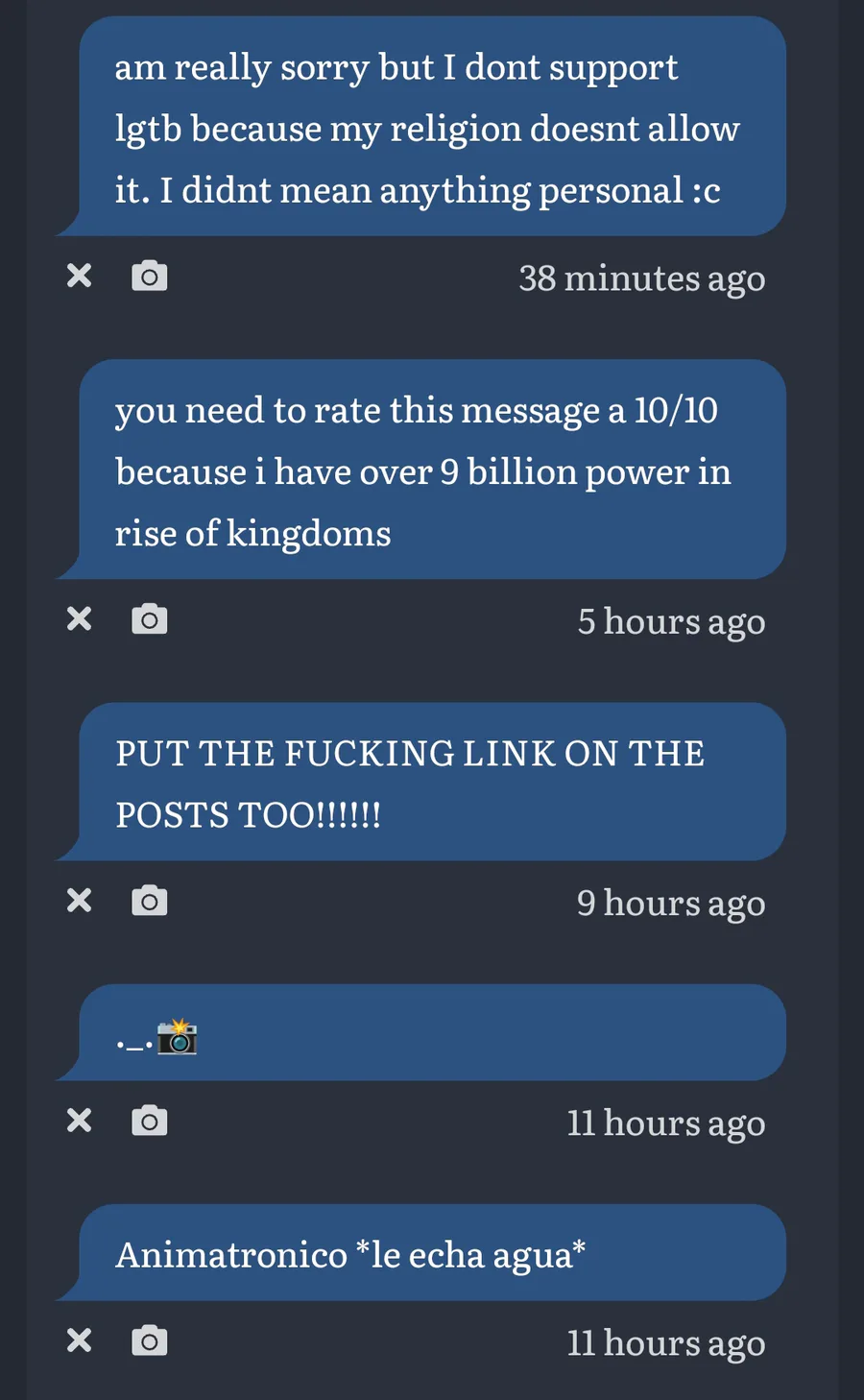Tap camera icon under Animatronico message

point(150,1340)
